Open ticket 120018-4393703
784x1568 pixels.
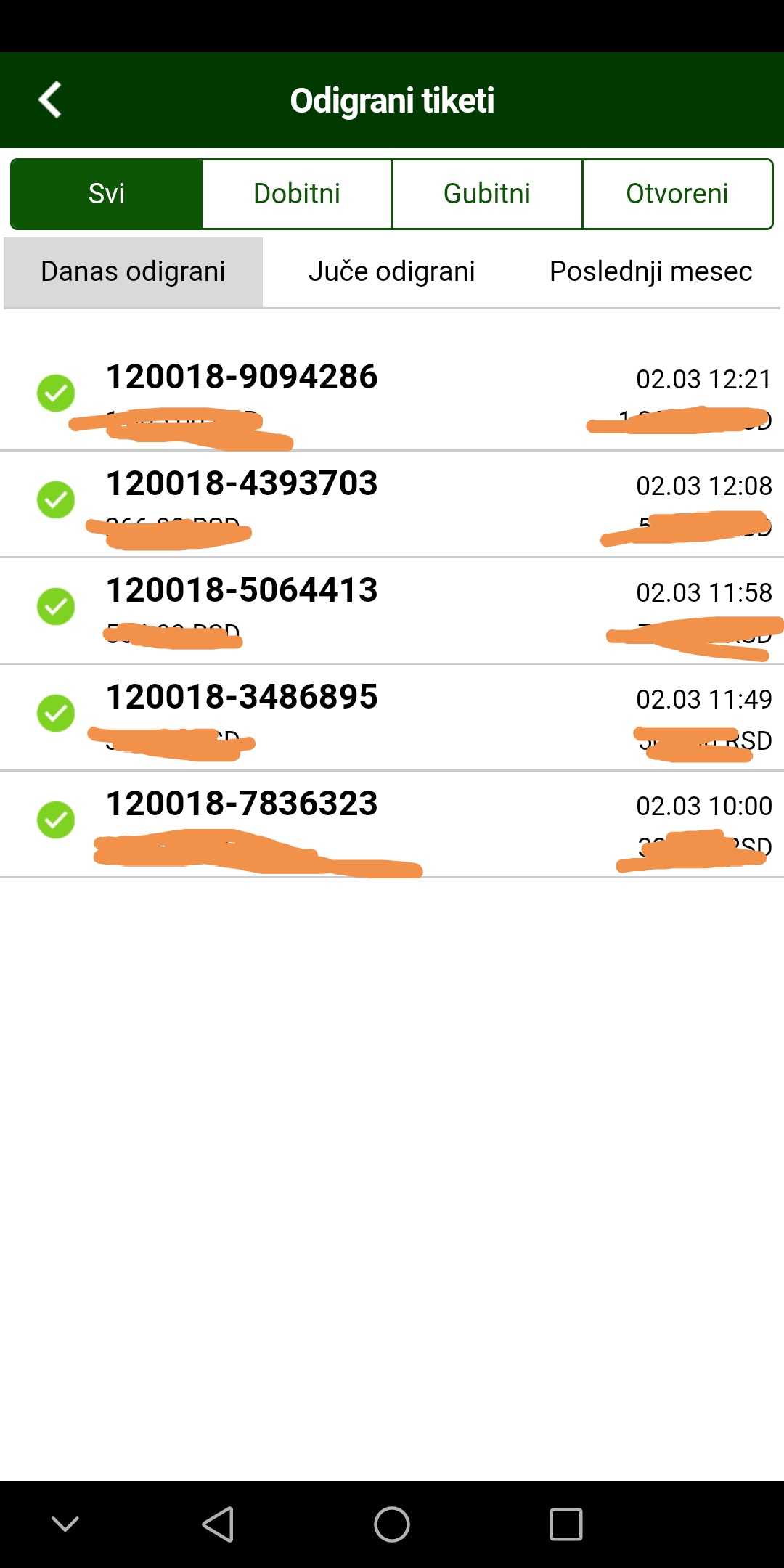(x=392, y=504)
